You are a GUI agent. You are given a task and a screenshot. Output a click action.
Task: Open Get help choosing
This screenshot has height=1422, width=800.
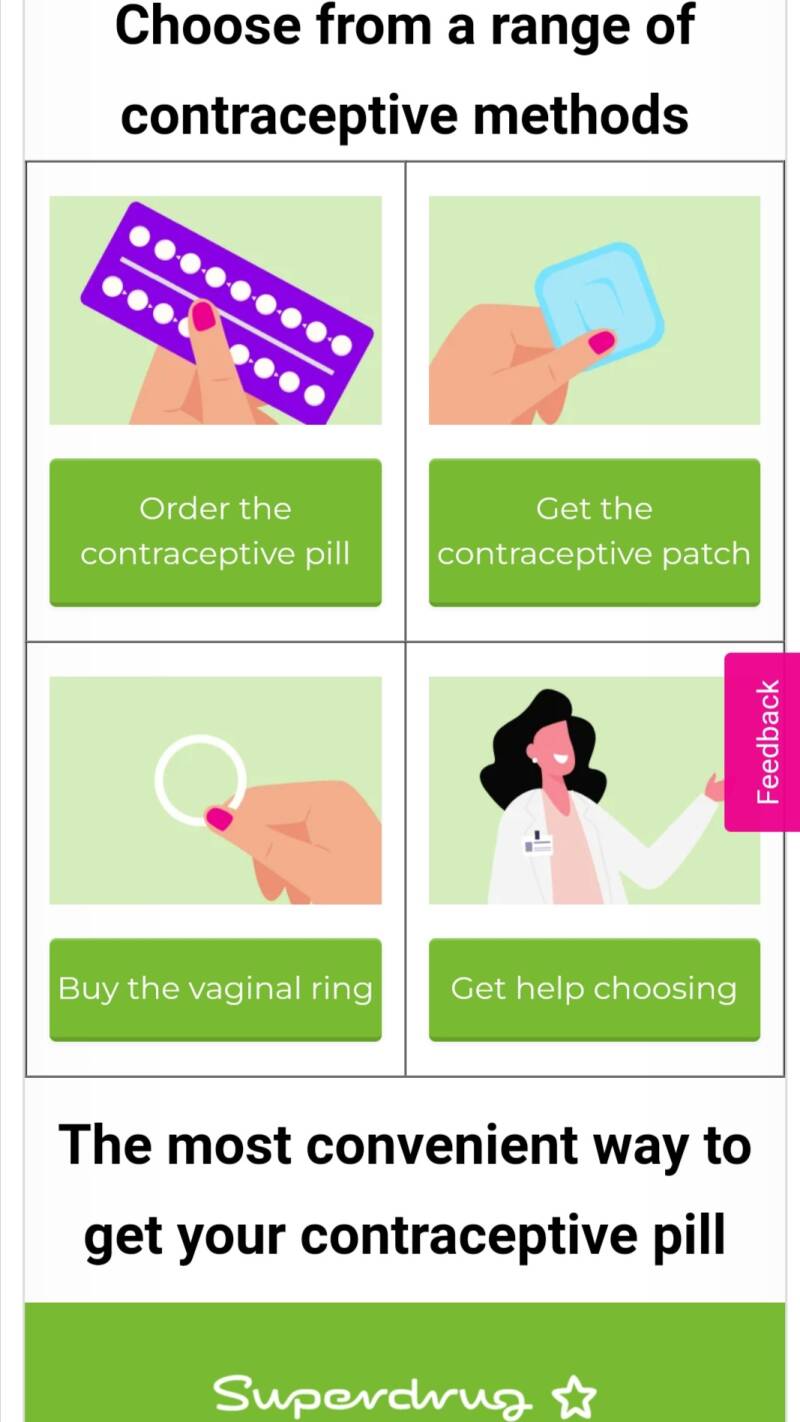coord(594,988)
